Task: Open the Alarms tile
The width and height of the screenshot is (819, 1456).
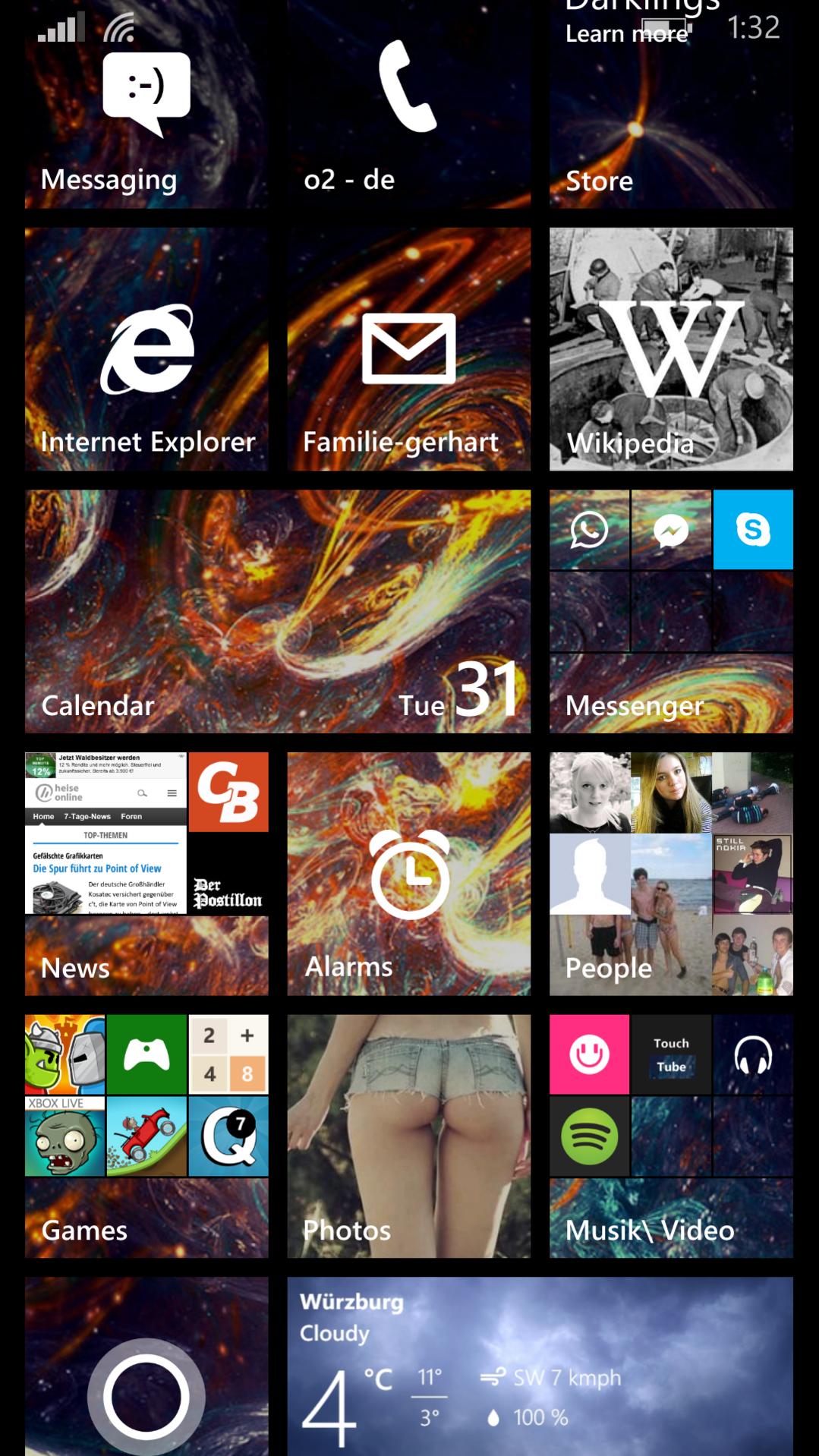Action: click(x=408, y=873)
